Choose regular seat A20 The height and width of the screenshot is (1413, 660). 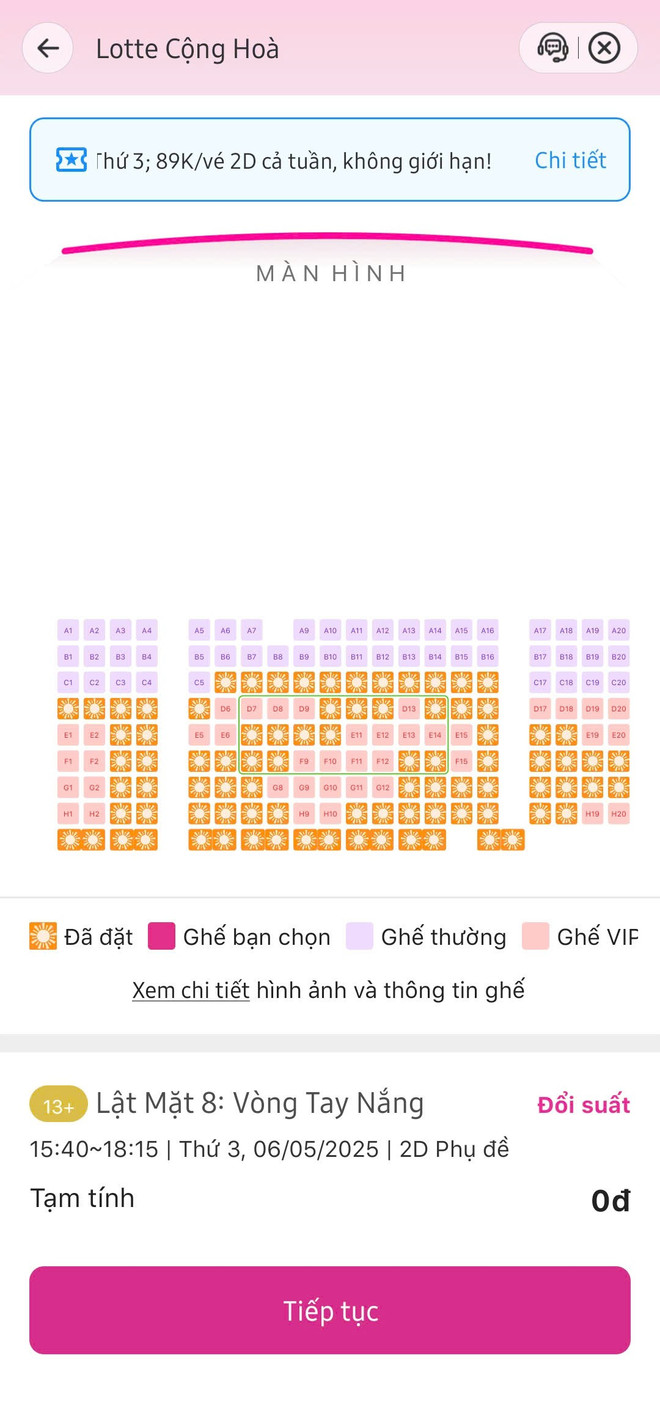[x=619, y=630]
